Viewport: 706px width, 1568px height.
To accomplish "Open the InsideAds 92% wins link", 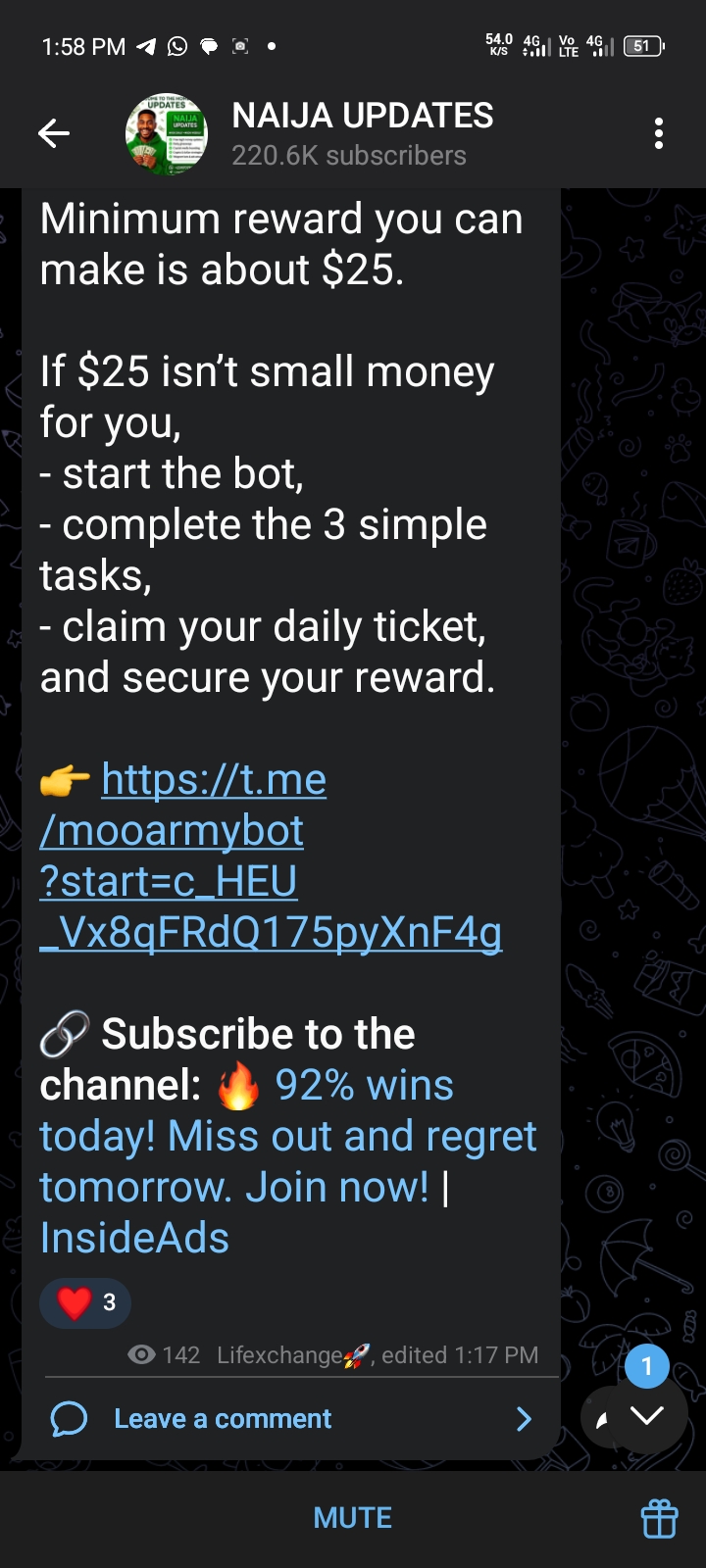I will 287,1161.
